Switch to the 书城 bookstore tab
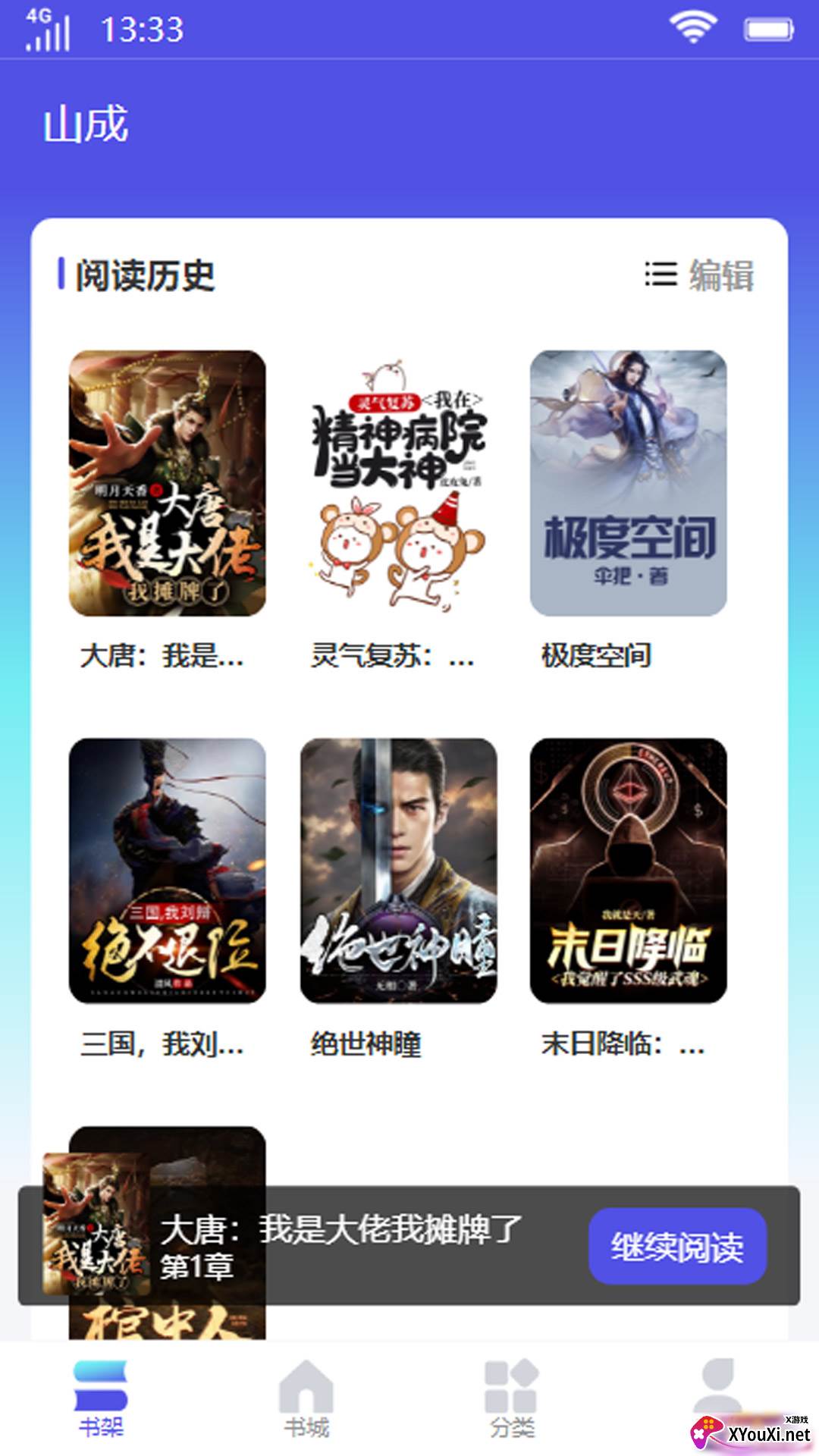 (x=306, y=1399)
